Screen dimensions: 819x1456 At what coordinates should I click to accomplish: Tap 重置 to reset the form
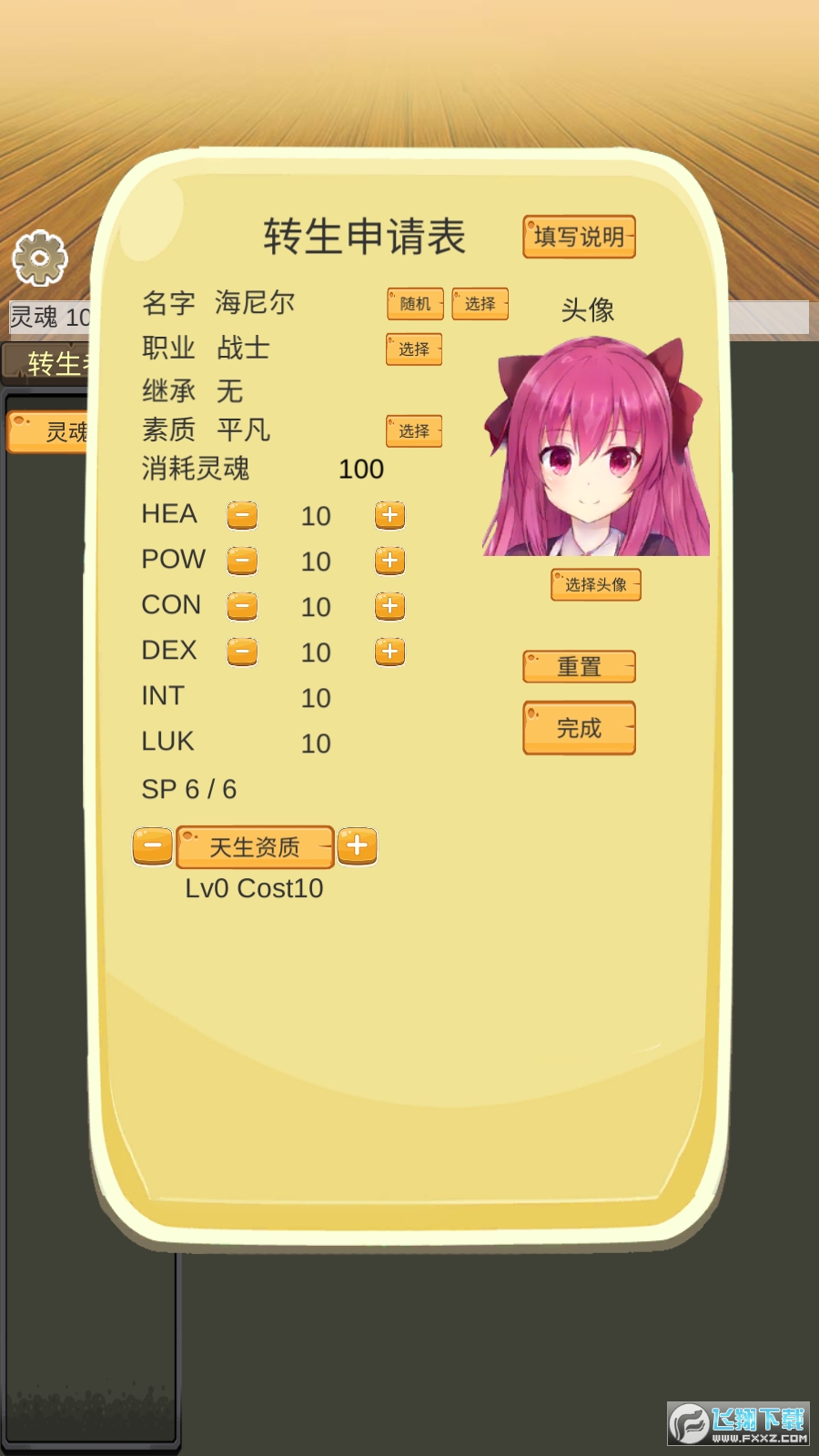tap(579, 667)
